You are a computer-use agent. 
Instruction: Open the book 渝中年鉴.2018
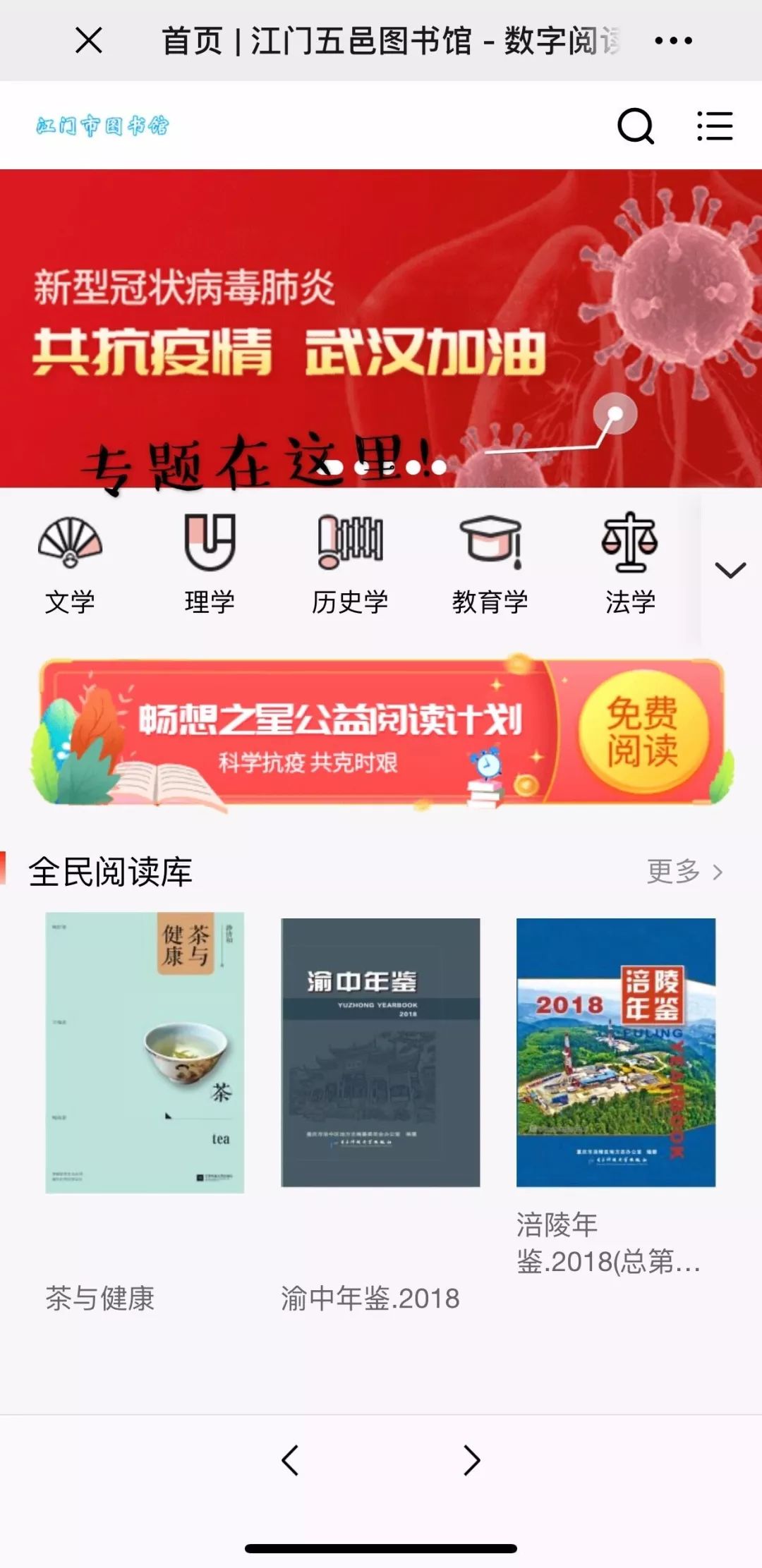(380, 1052)
